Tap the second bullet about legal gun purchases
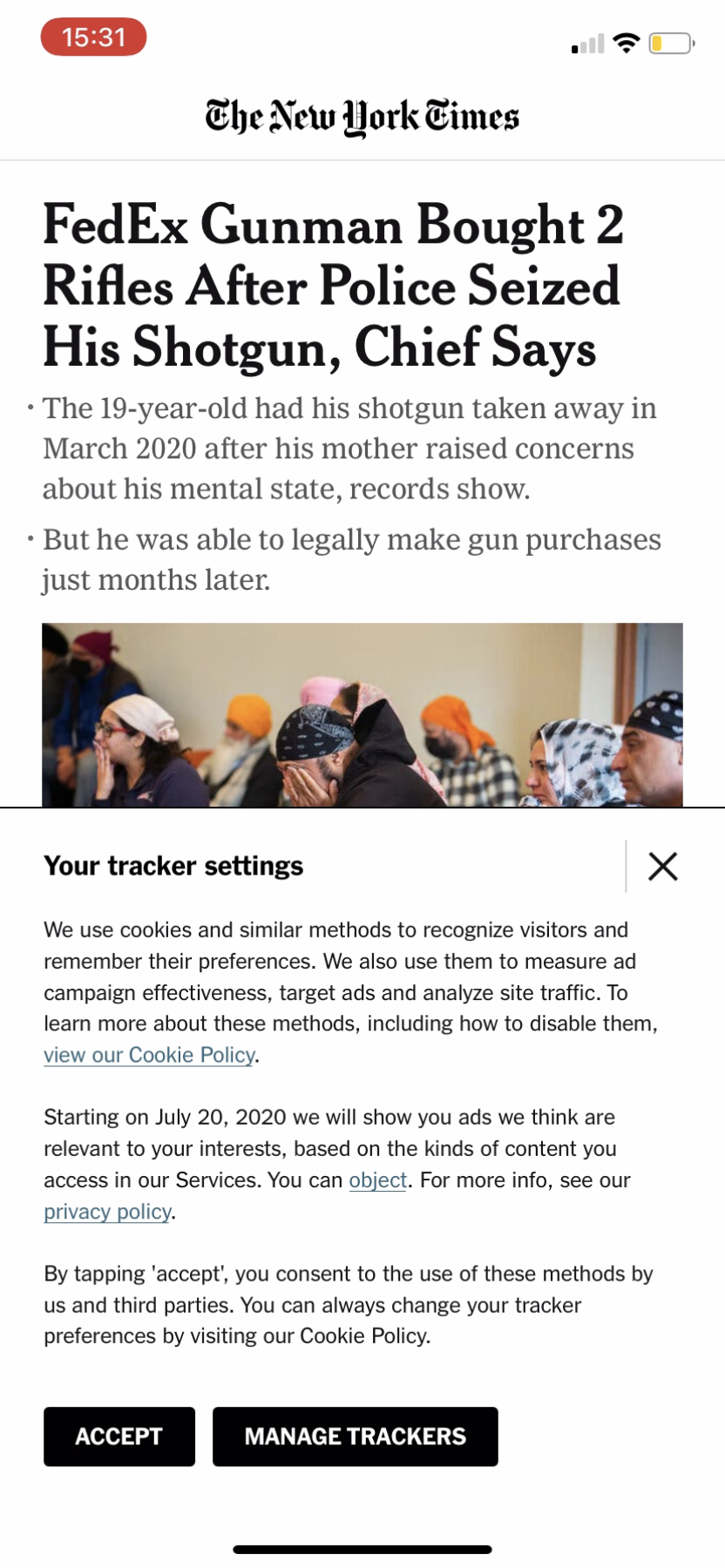 coord(349,558)
